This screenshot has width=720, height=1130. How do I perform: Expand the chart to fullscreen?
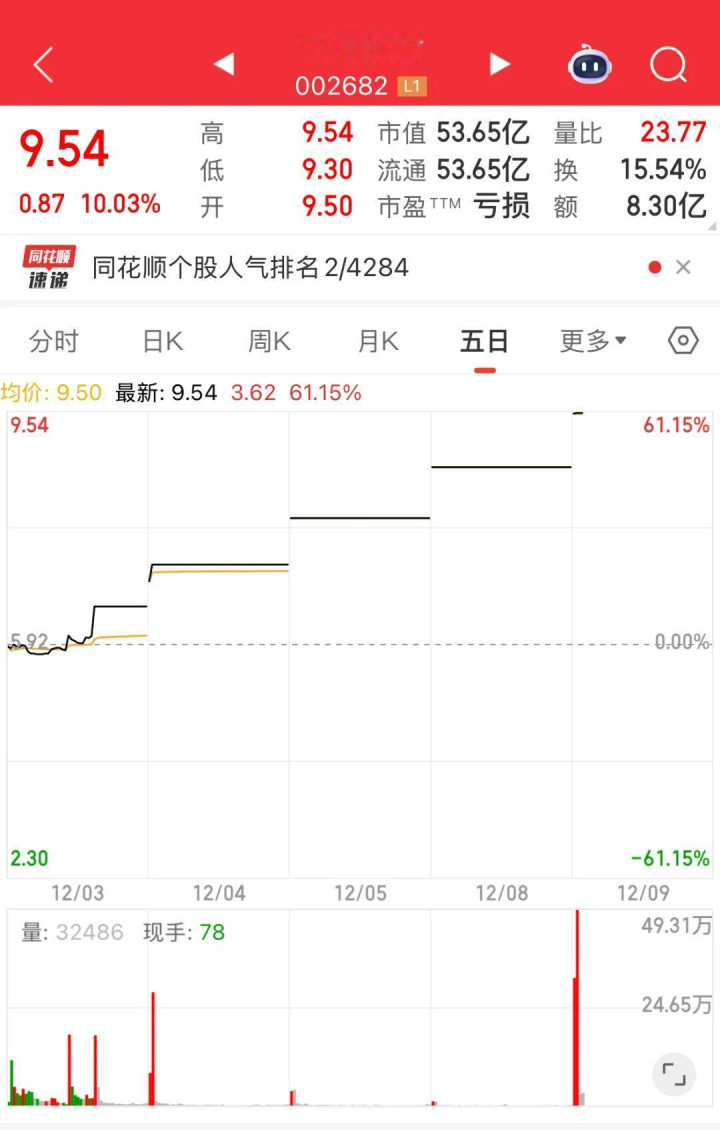(674, 1075)
